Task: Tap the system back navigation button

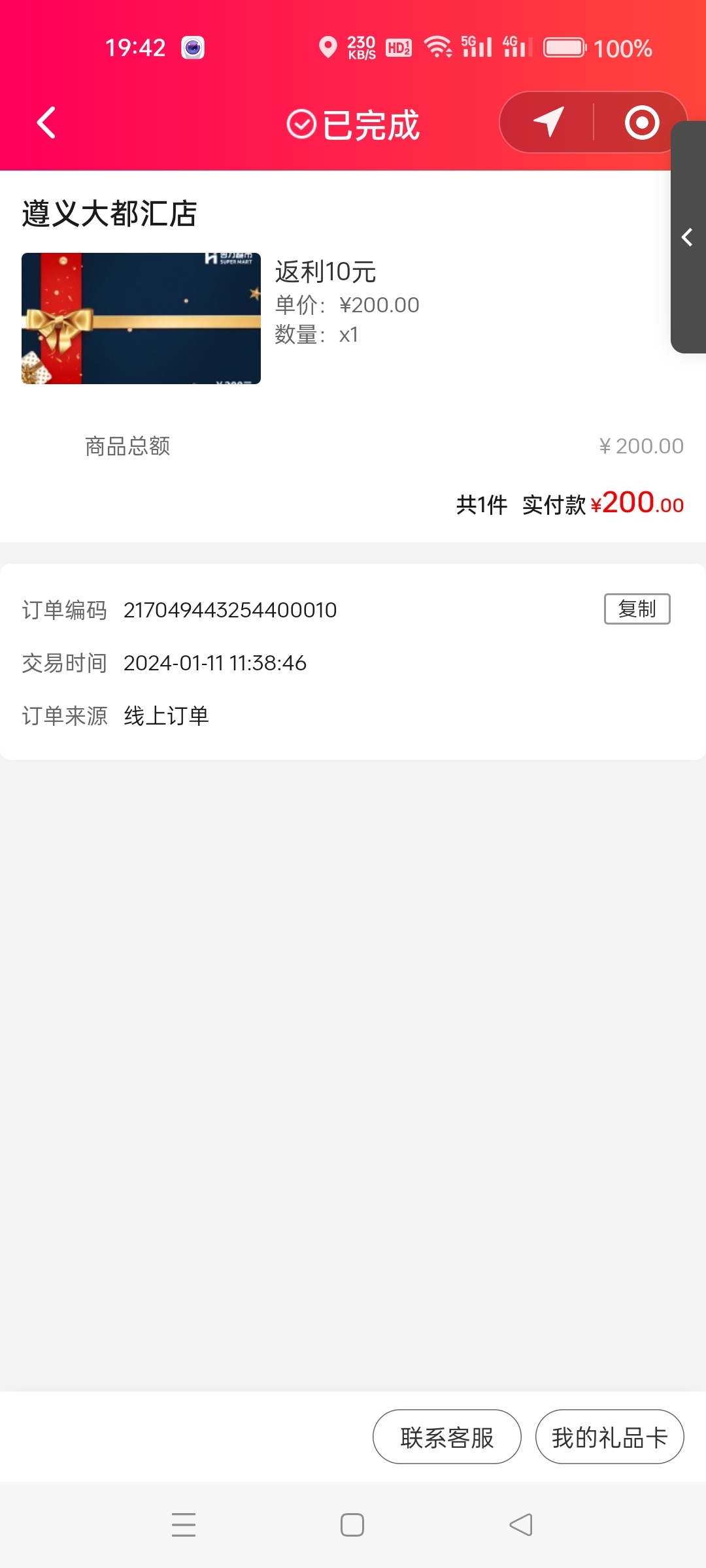Action: pyautogui.click(x=521, y=1525)
